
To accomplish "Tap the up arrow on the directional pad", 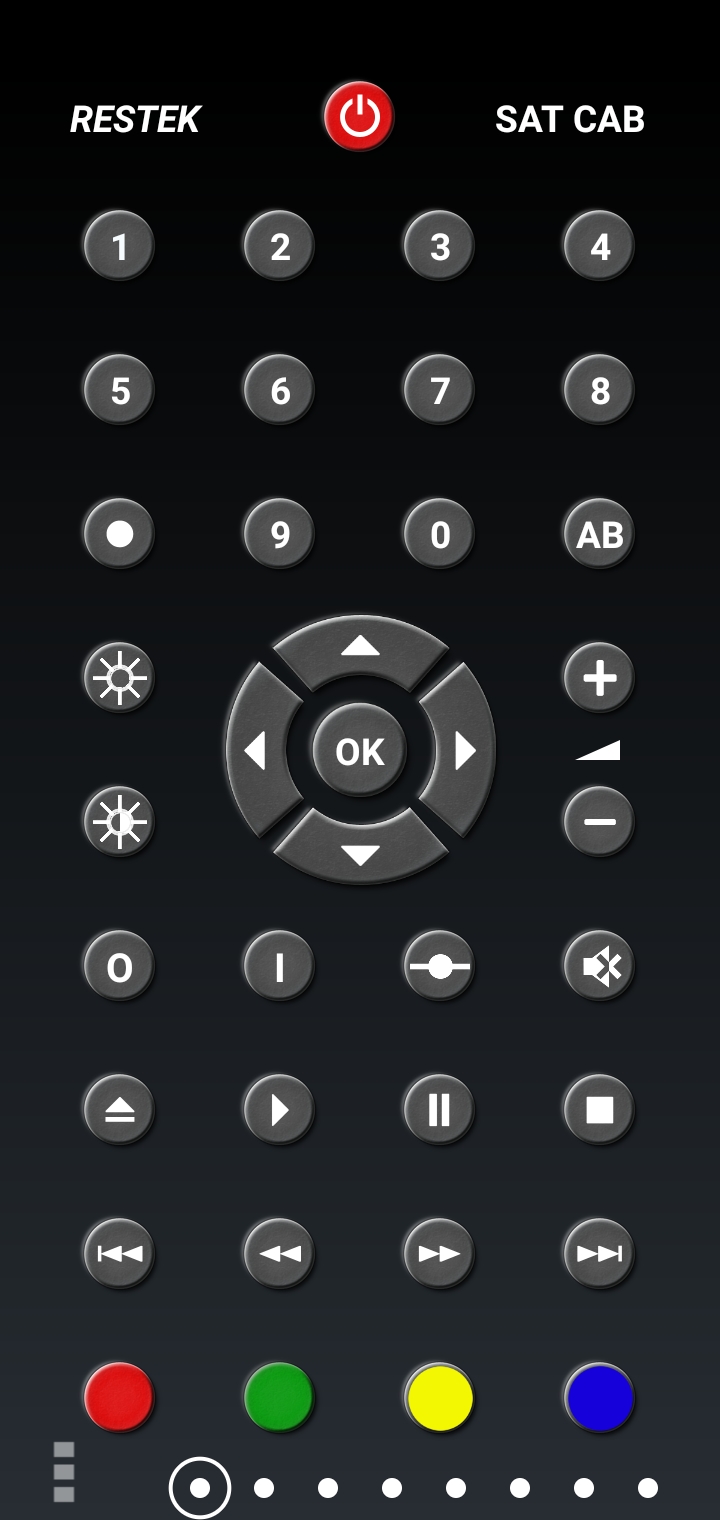I will (360, 650).
